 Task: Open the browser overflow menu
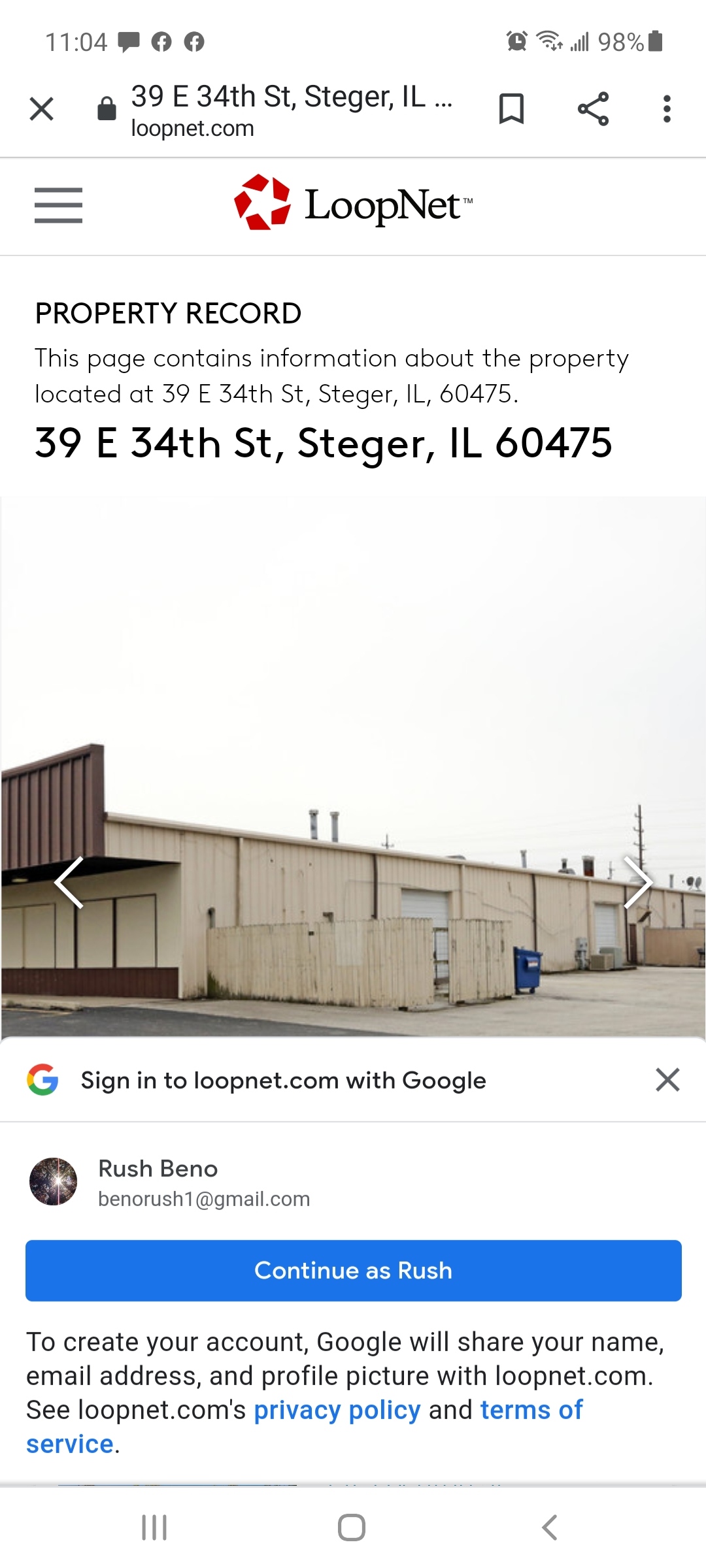pyautogui.click(x=666, y=108)
